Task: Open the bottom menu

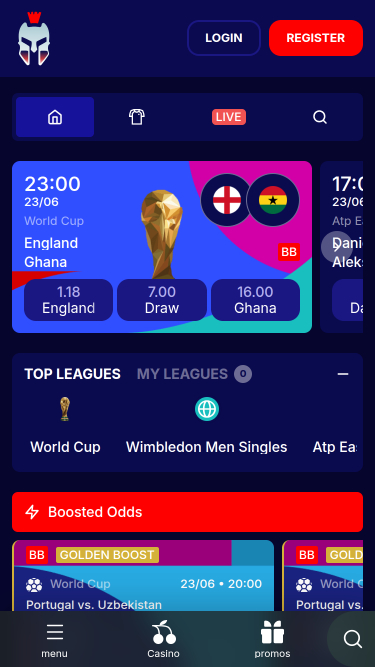Action: tap(54, 640)
